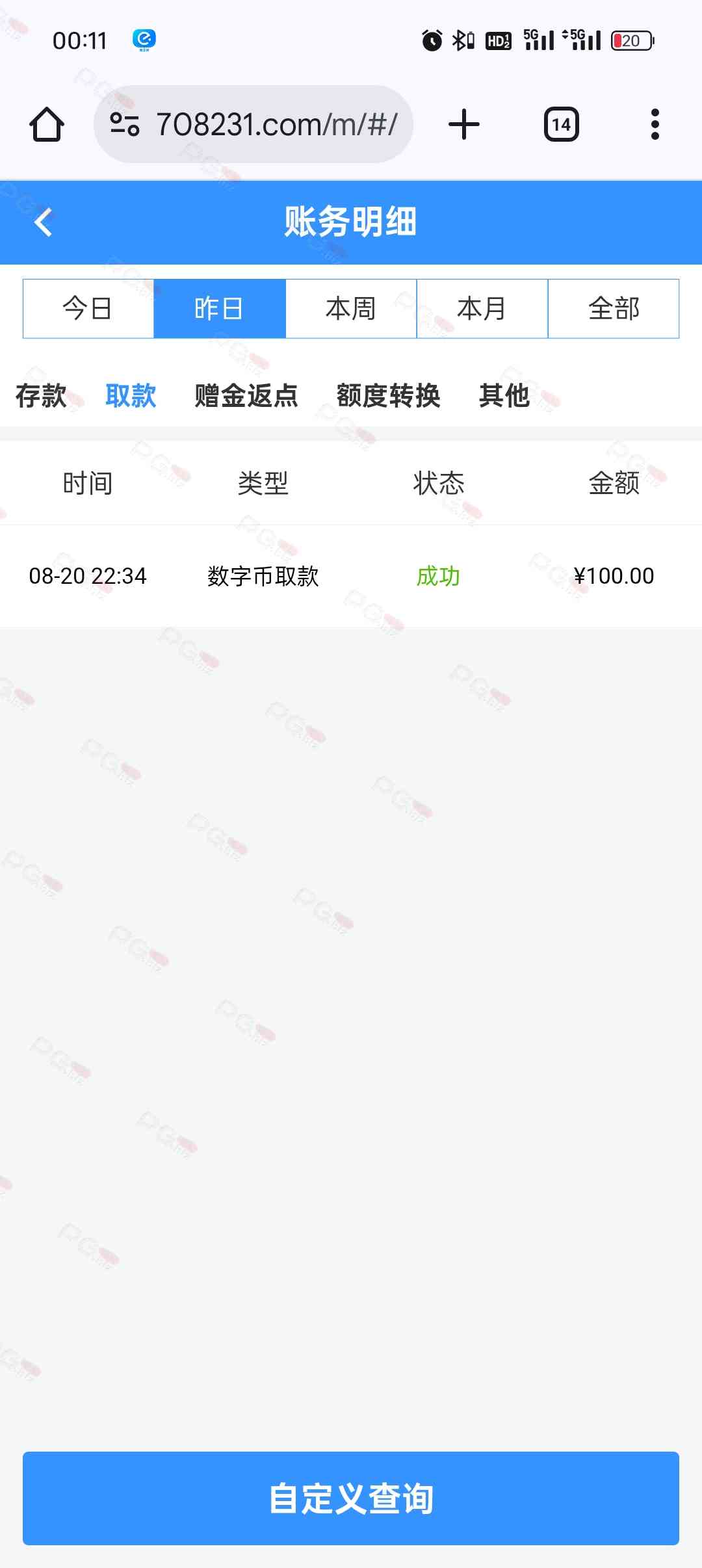Image resolution: width=702 pixels, height=1568 pixels.
Task: Open the browser home page
Action: [46, 124]
